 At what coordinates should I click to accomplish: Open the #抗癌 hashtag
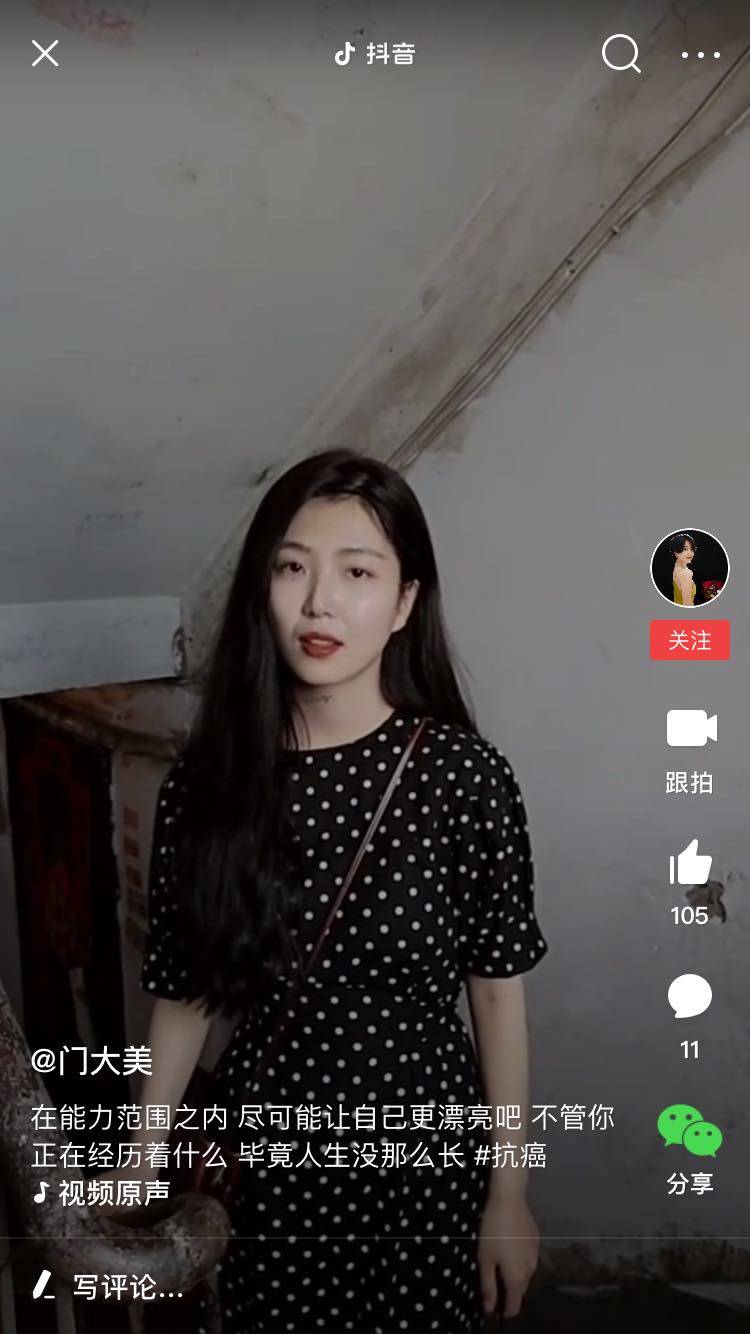[510, 1156]
